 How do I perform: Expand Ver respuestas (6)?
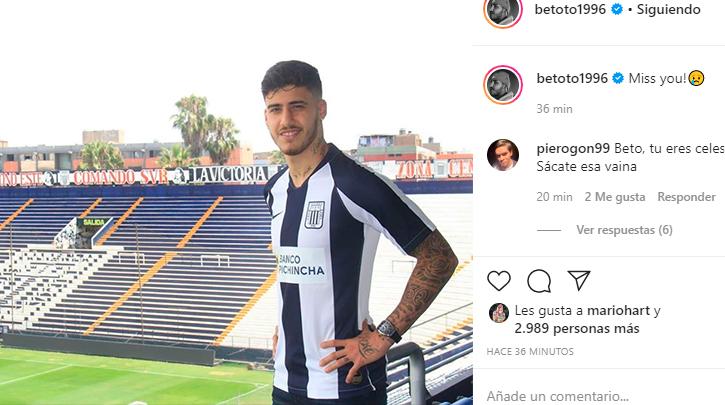click(624, 230)
